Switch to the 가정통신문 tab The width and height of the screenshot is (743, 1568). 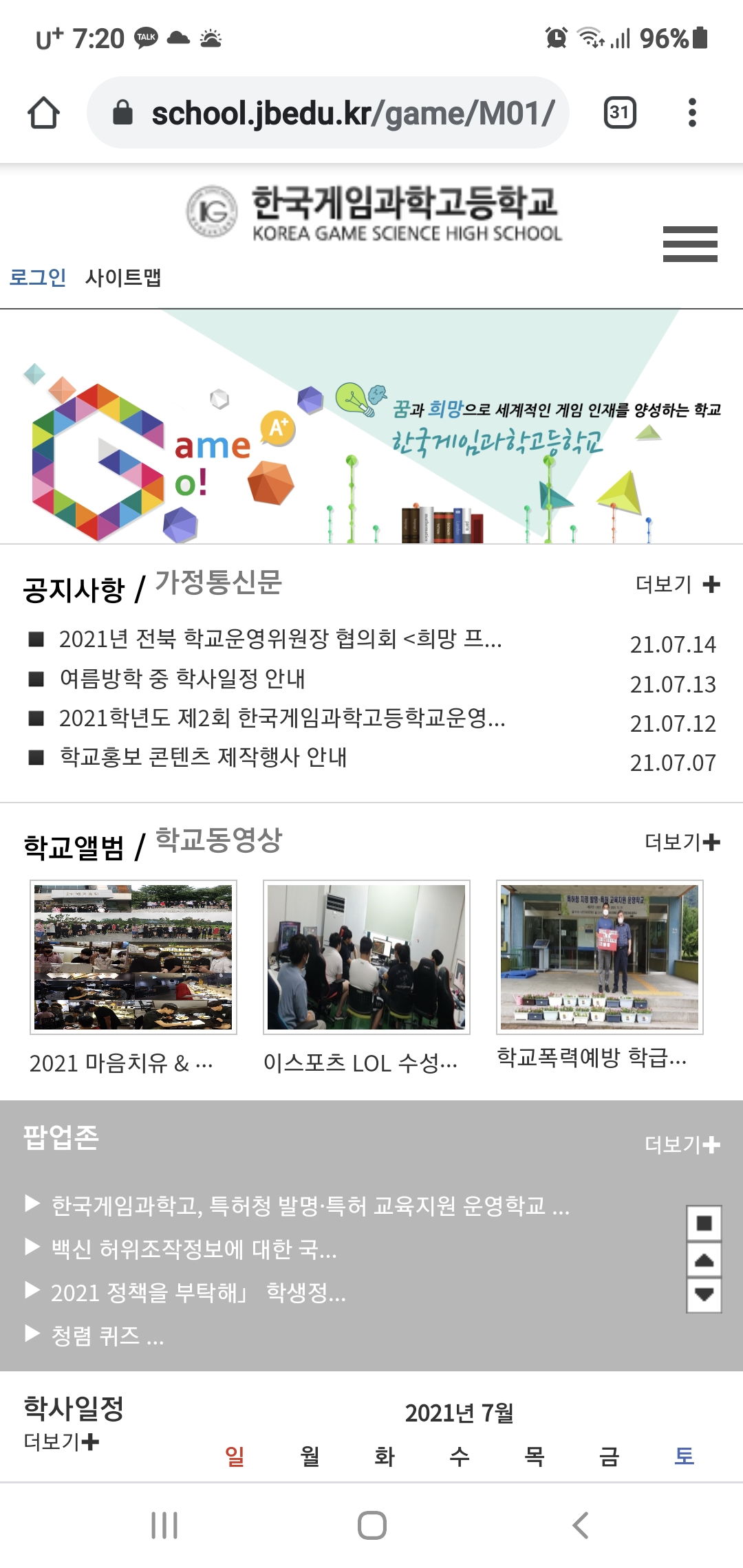pos(219,582)
